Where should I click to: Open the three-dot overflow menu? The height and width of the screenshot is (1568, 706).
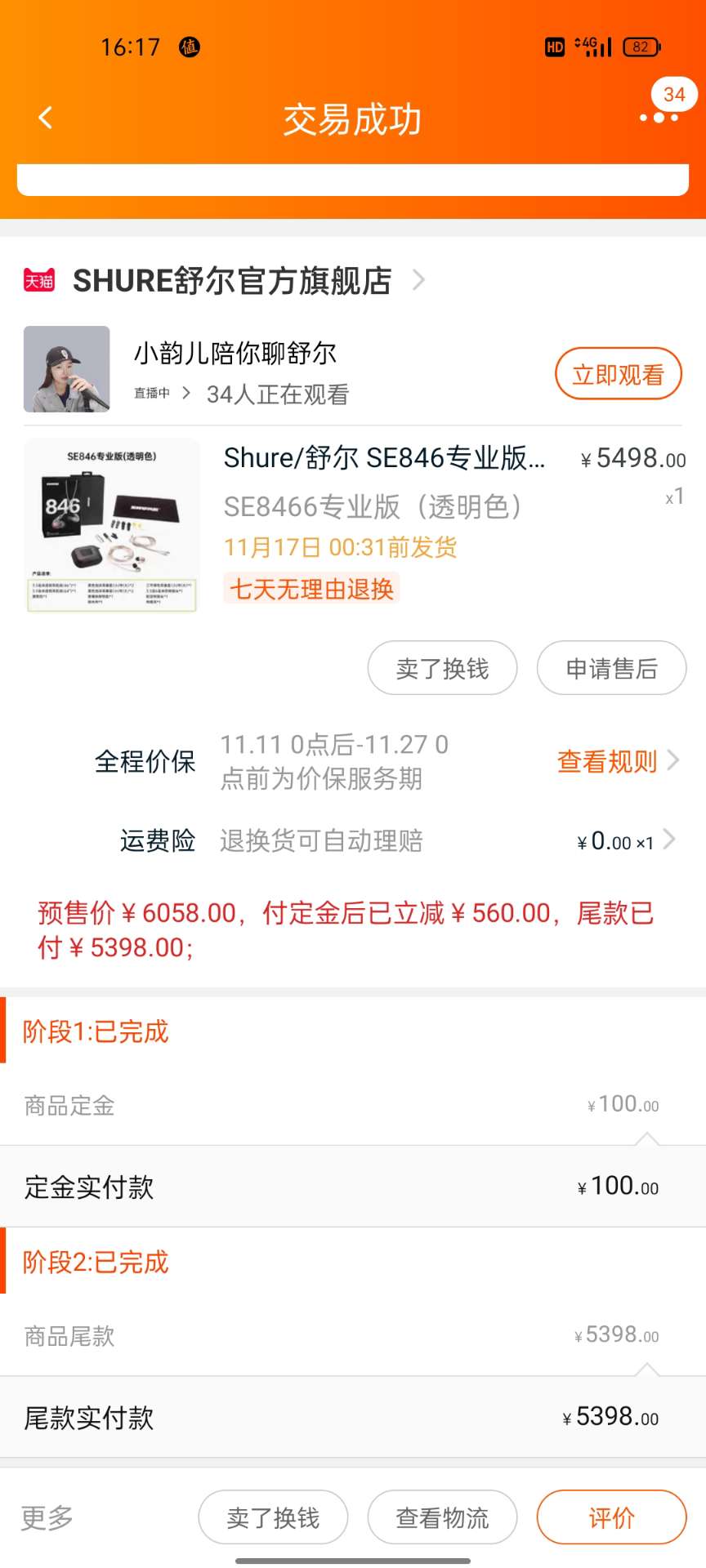point(659,118)
